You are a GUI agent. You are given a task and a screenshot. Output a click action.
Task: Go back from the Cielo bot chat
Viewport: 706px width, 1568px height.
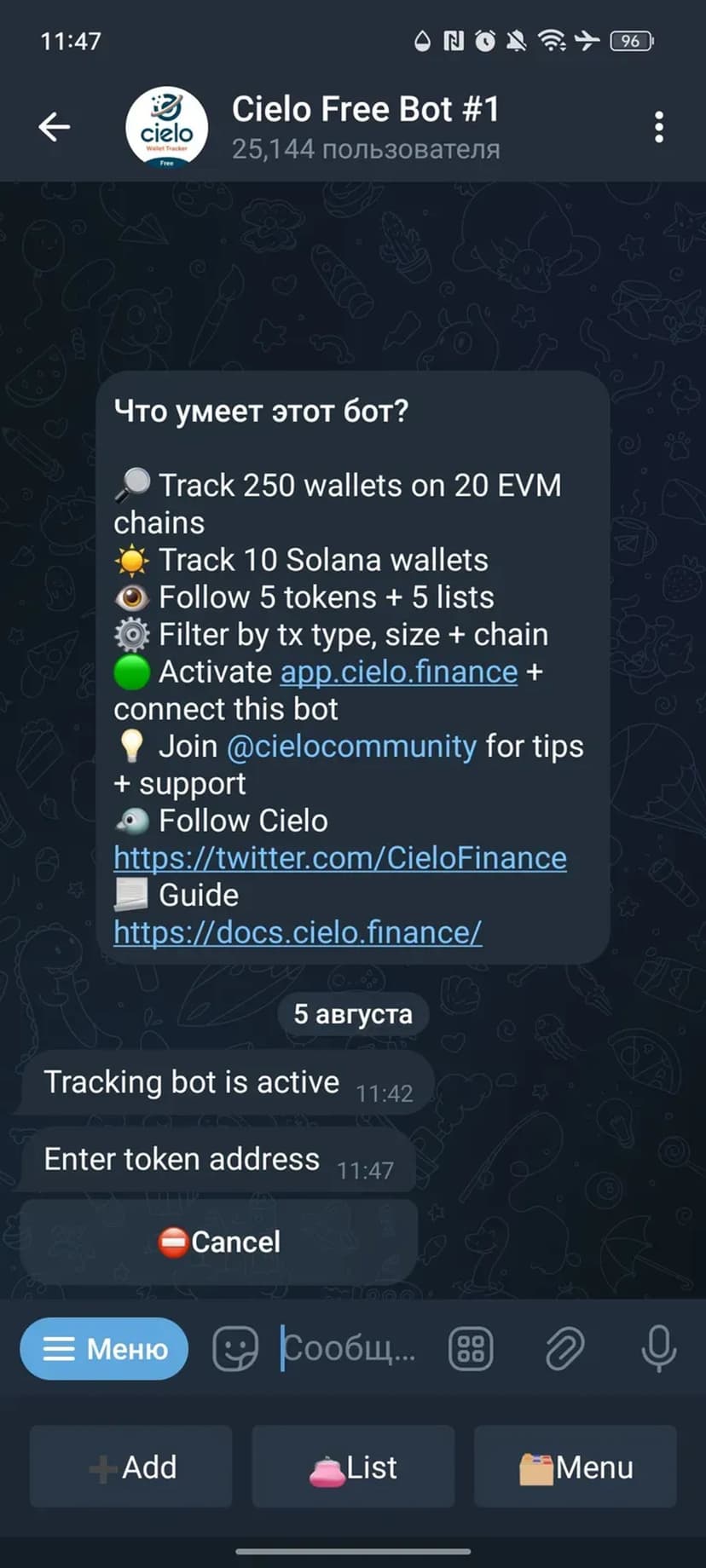pos(55,127)
